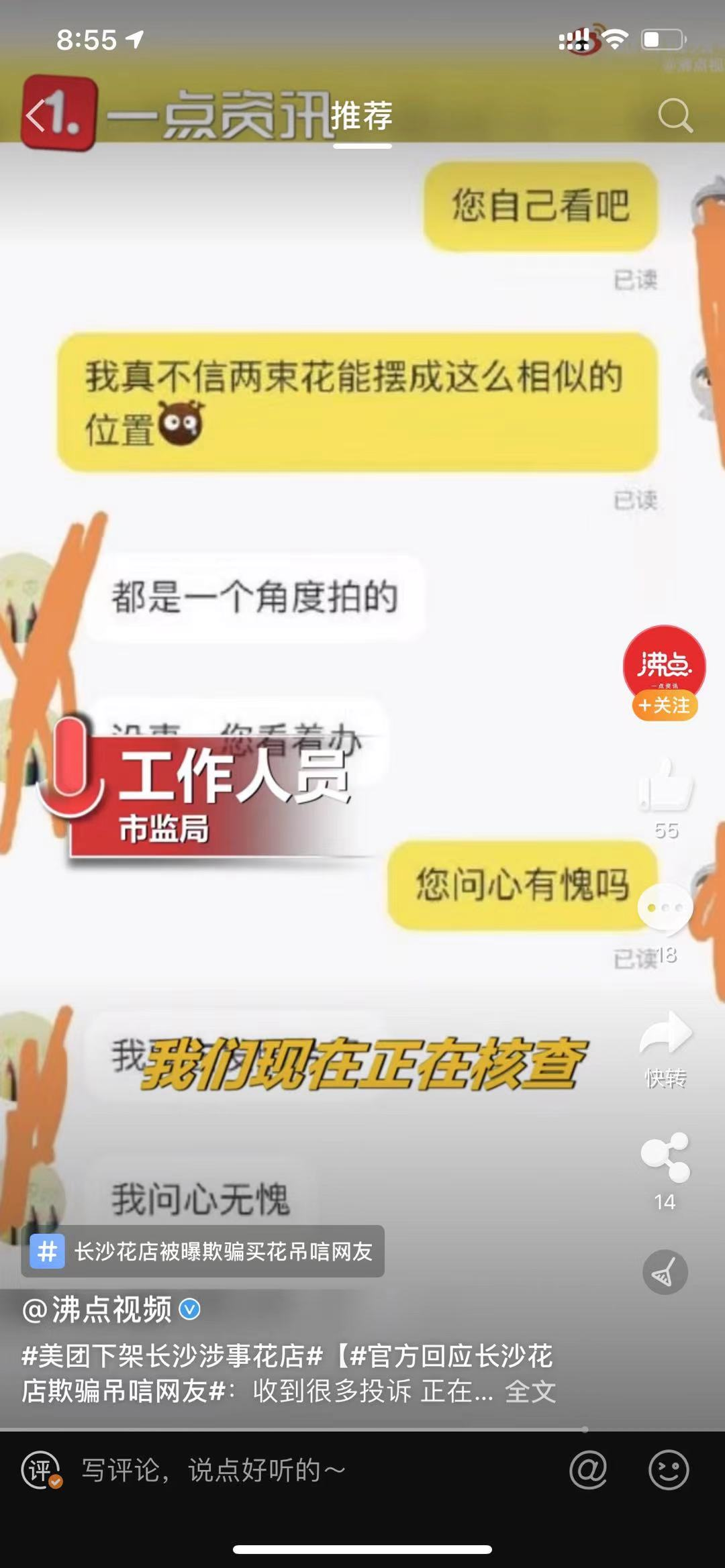Open the emoji smiley picker
Image resolution: width=725 pixels, height=1568 pixels.
pyautogui.click(x=669, y=1471)
